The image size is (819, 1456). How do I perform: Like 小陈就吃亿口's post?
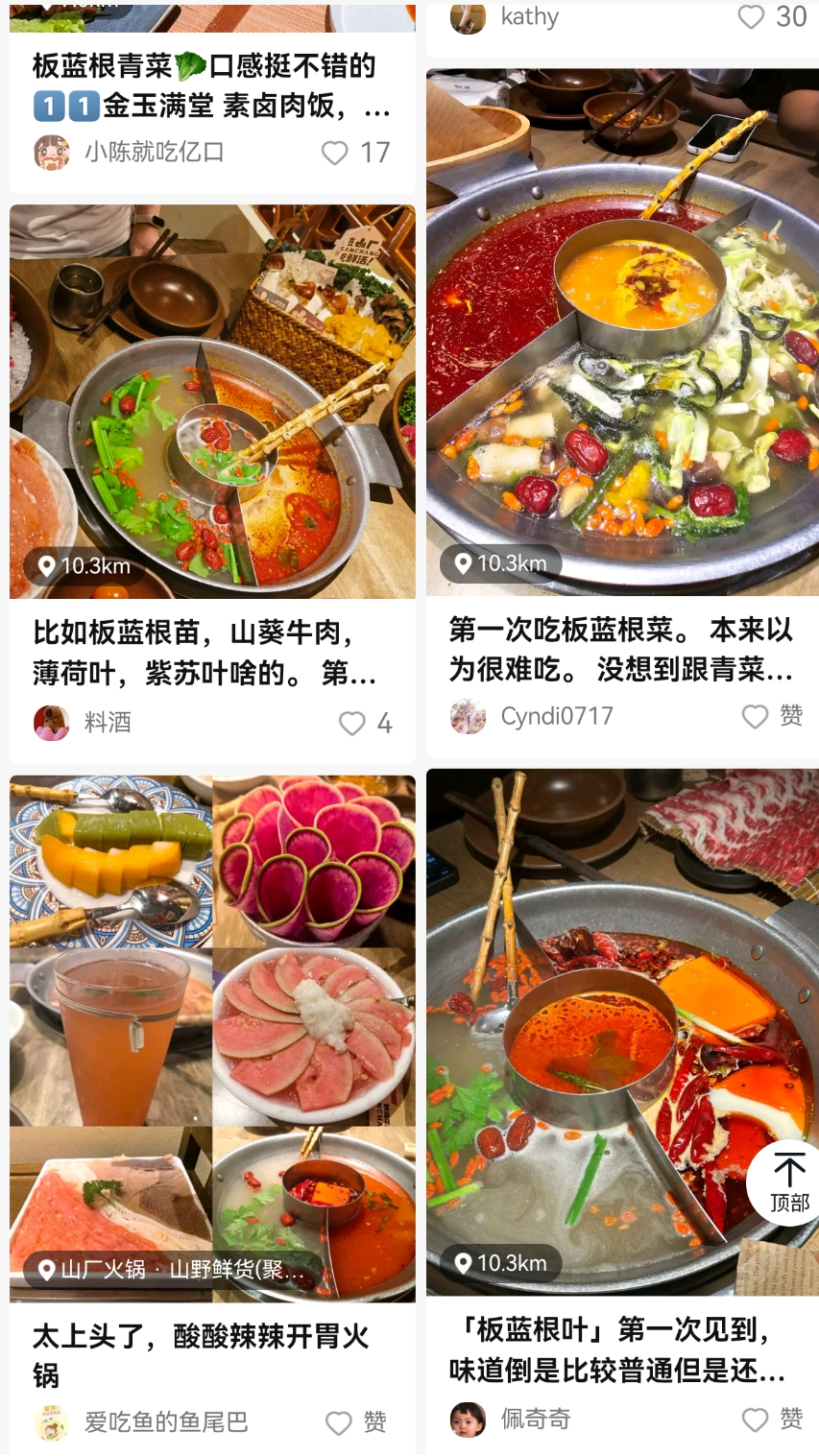[335, 153]
